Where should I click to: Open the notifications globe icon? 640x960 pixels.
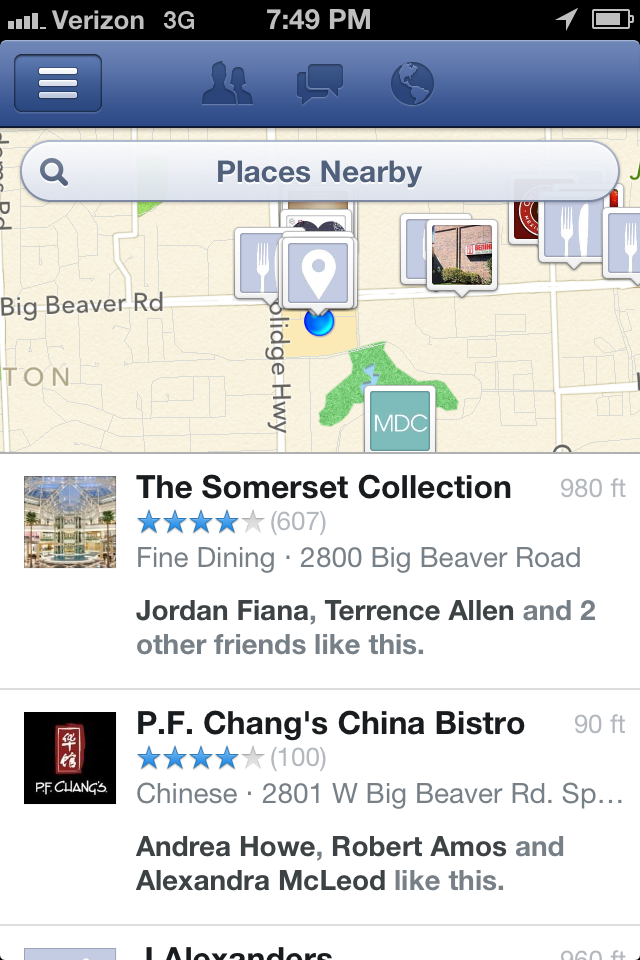412,84
